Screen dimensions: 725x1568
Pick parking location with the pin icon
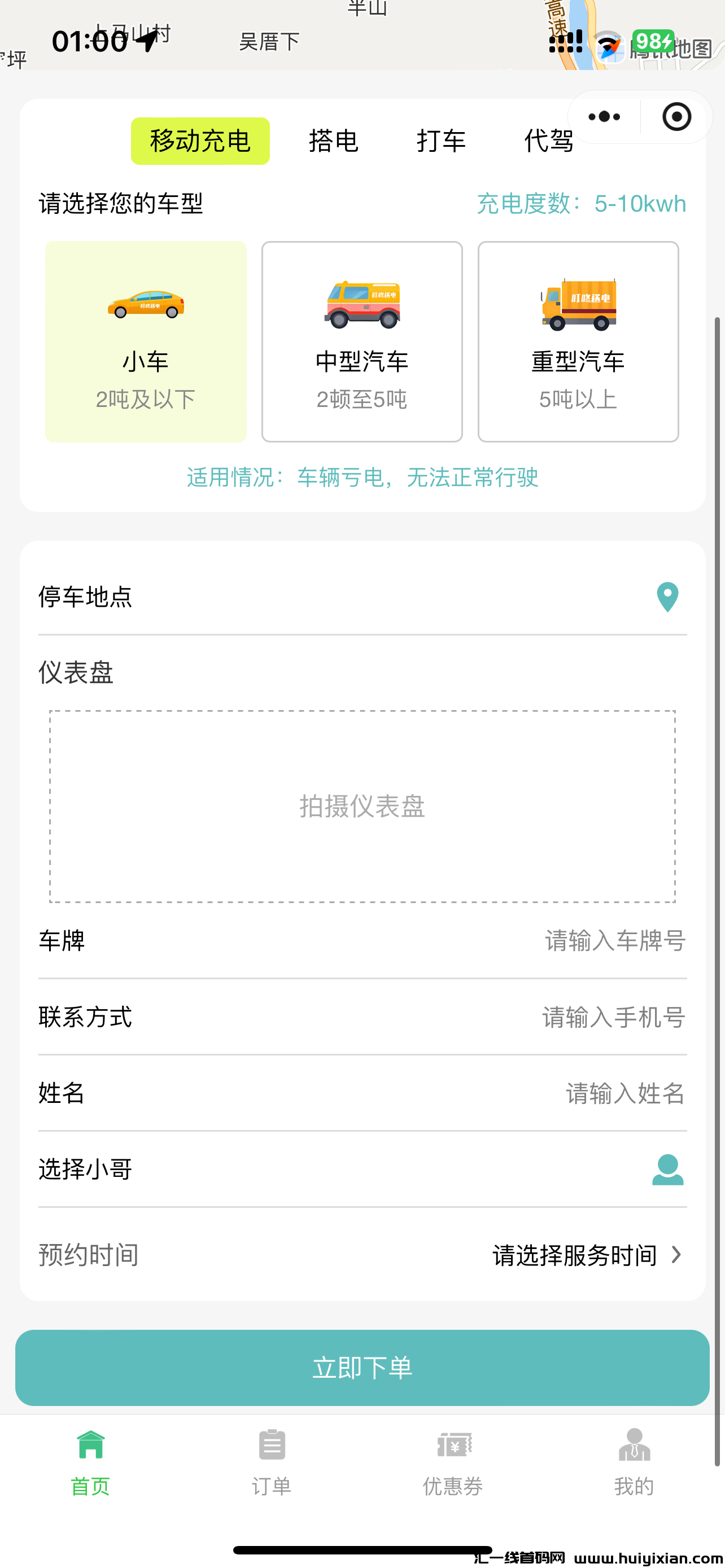click(x=667, y=597)
